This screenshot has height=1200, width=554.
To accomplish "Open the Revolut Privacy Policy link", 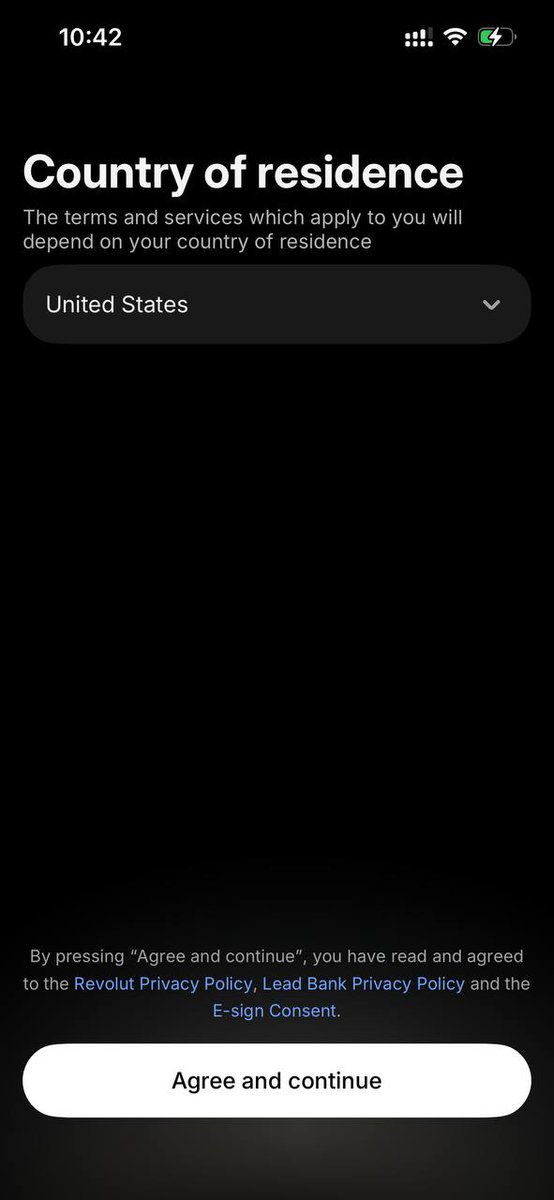I will [163, 983].
